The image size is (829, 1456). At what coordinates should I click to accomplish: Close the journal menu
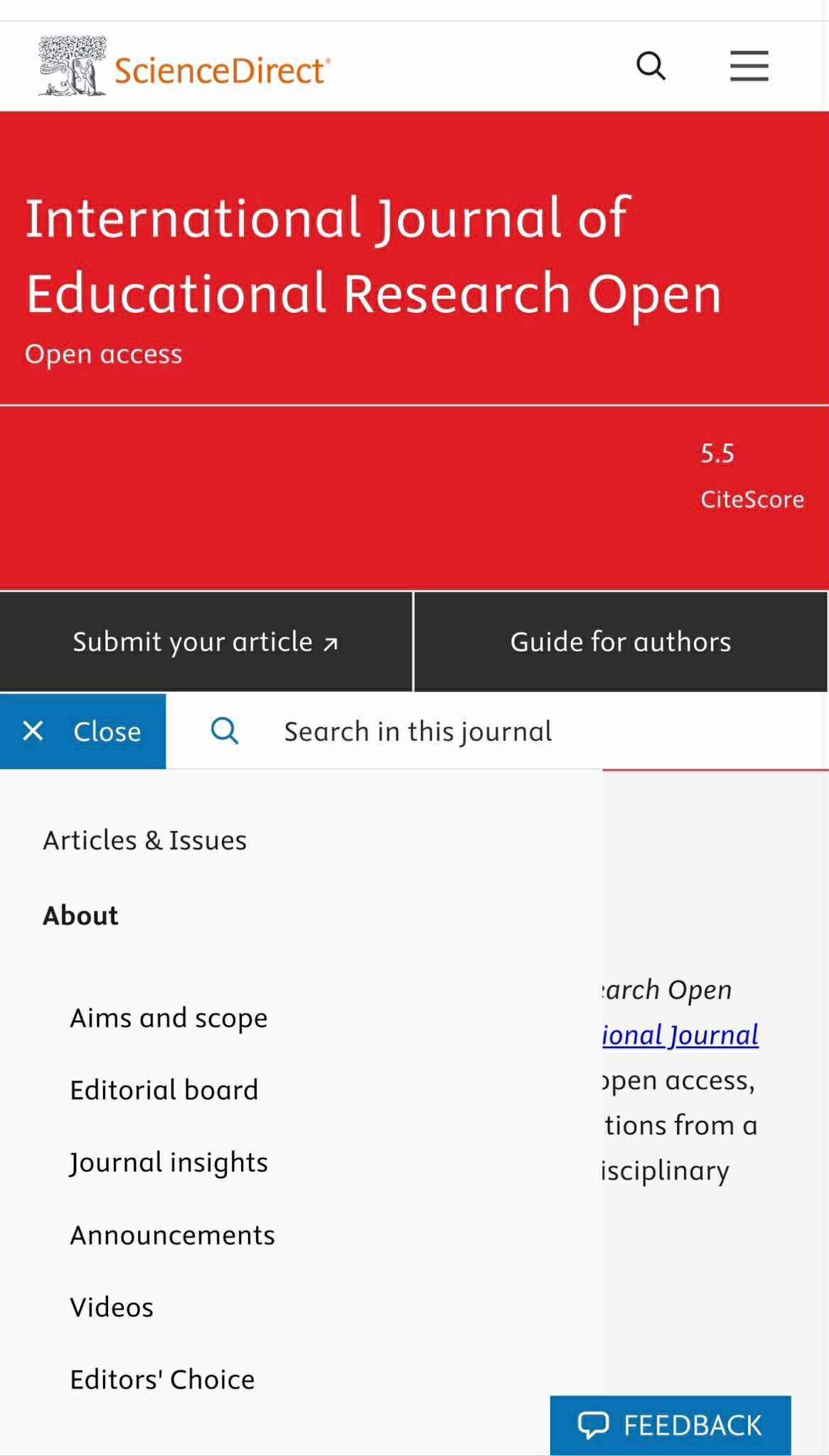83,732
